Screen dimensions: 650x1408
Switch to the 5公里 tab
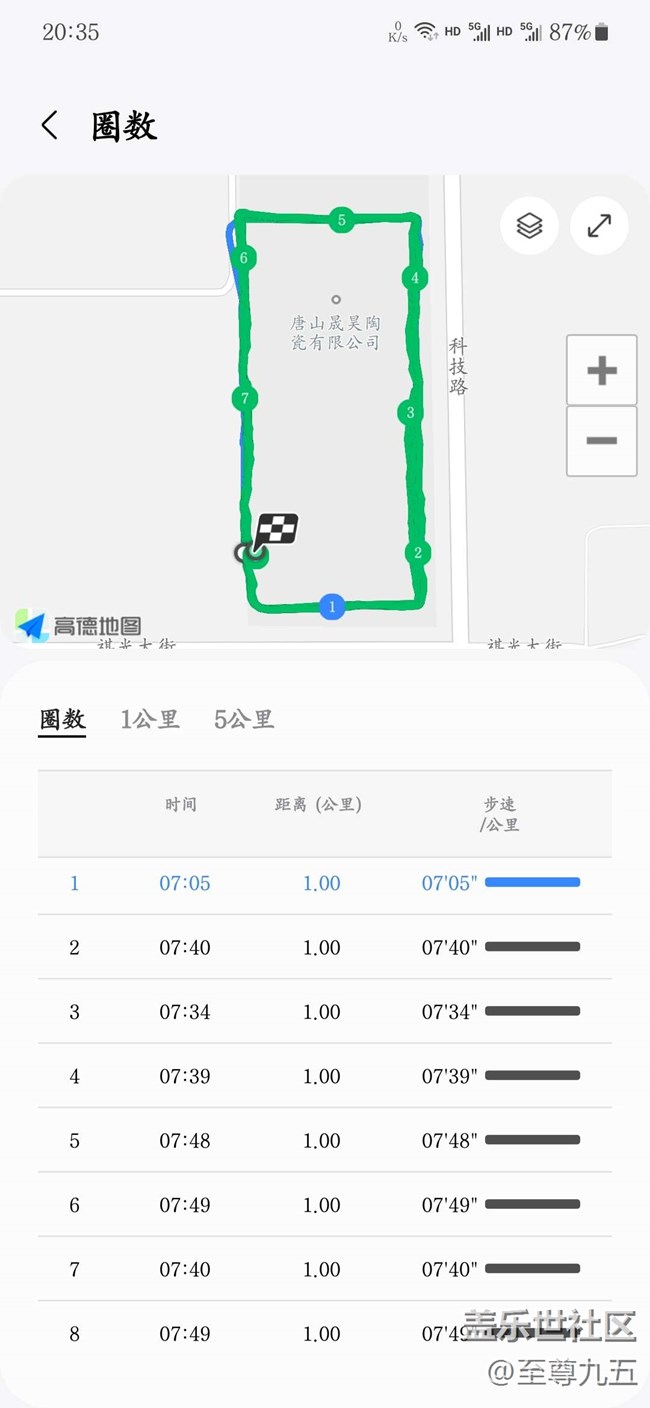click(x=244, y=719)
